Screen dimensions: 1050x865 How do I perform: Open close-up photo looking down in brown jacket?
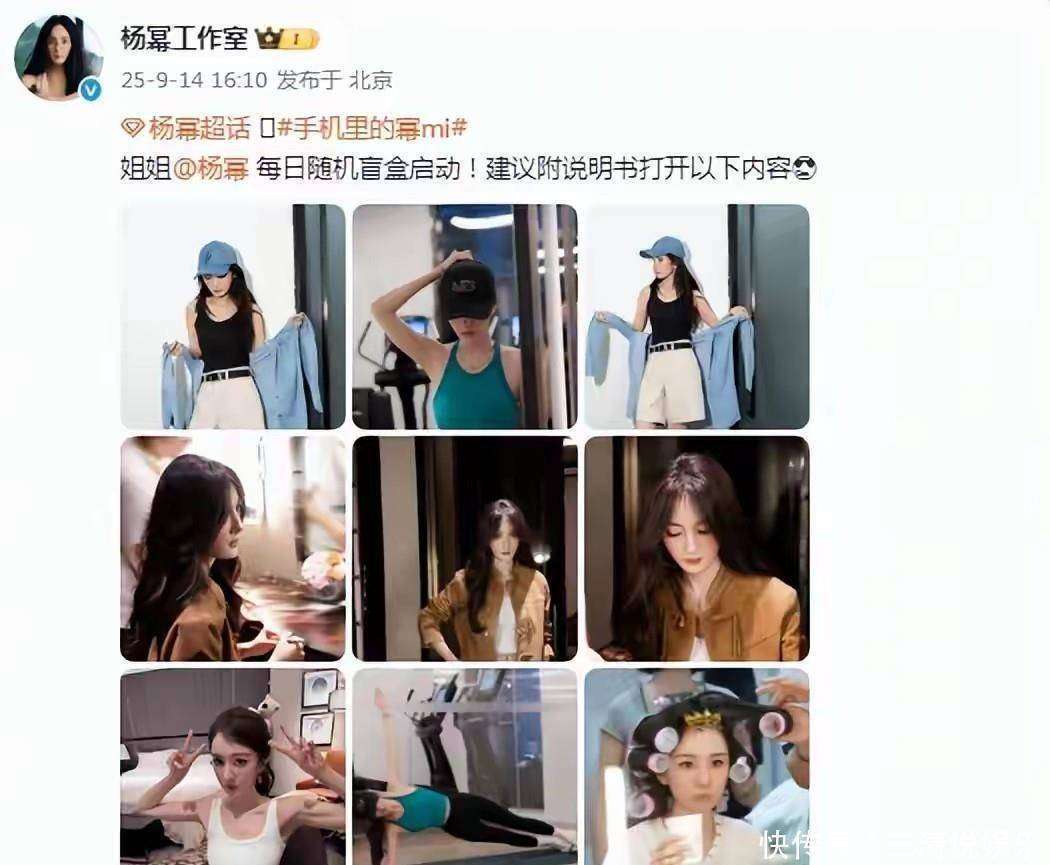tap(697, 548)
